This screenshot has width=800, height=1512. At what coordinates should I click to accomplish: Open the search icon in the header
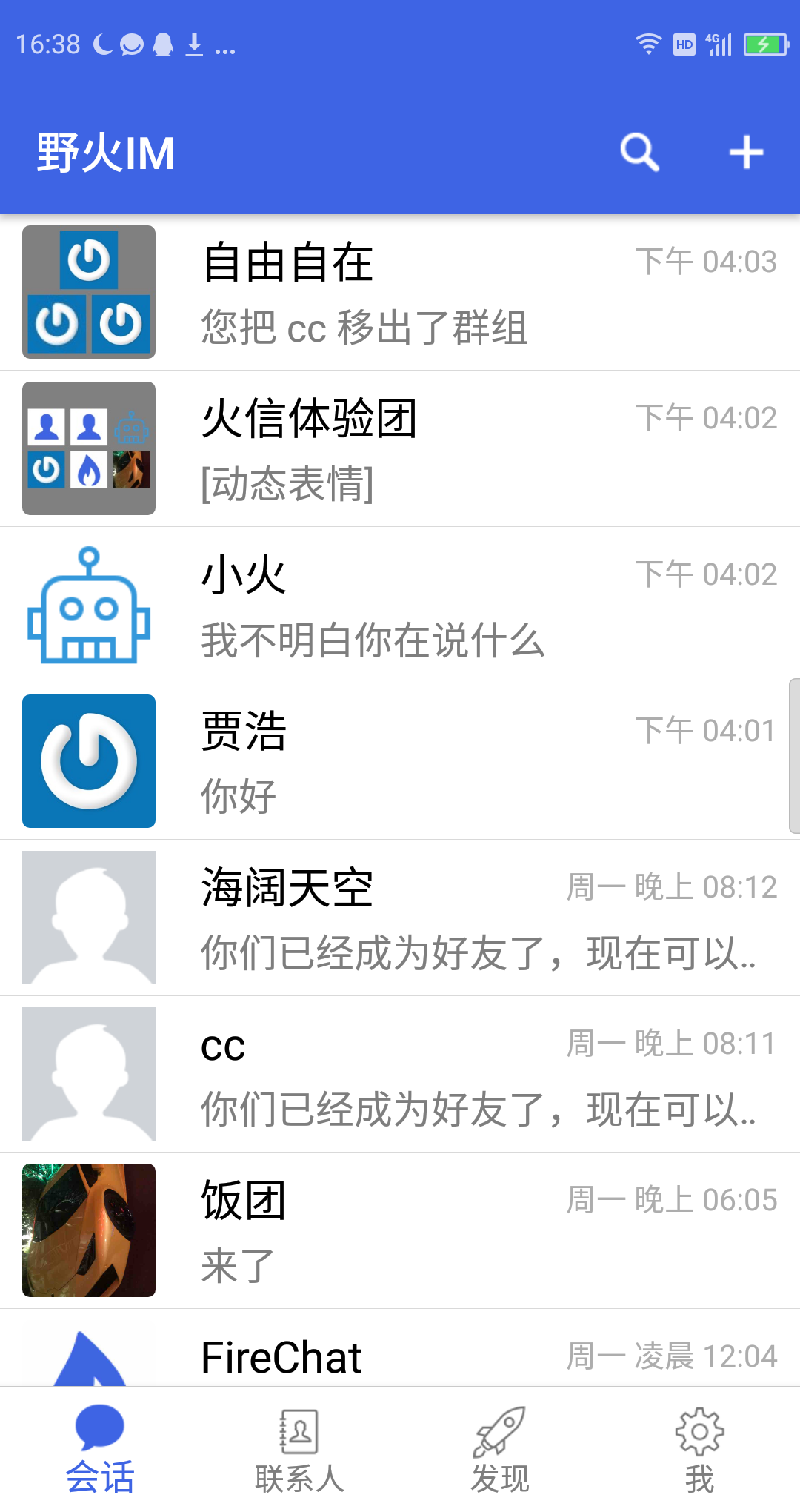point(640,153)
